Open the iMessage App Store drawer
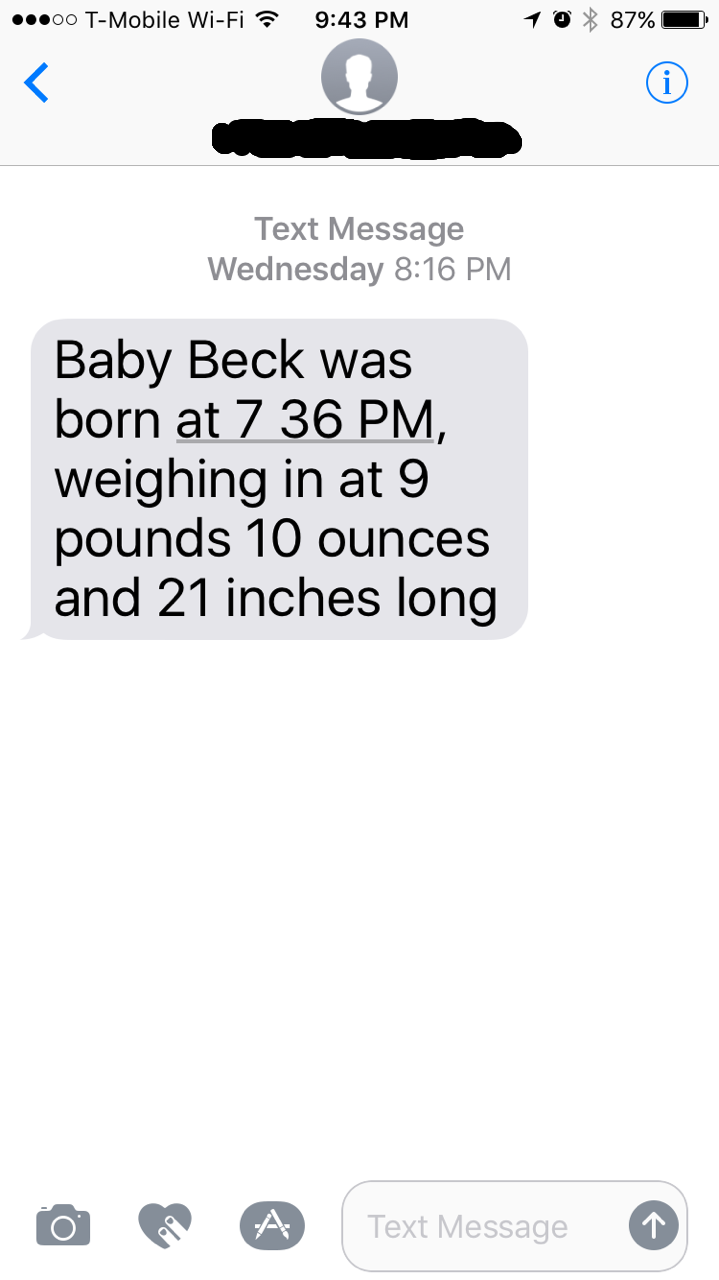Image resolution: width=719 pixels, height=1280 pixels. point(272,1225)
